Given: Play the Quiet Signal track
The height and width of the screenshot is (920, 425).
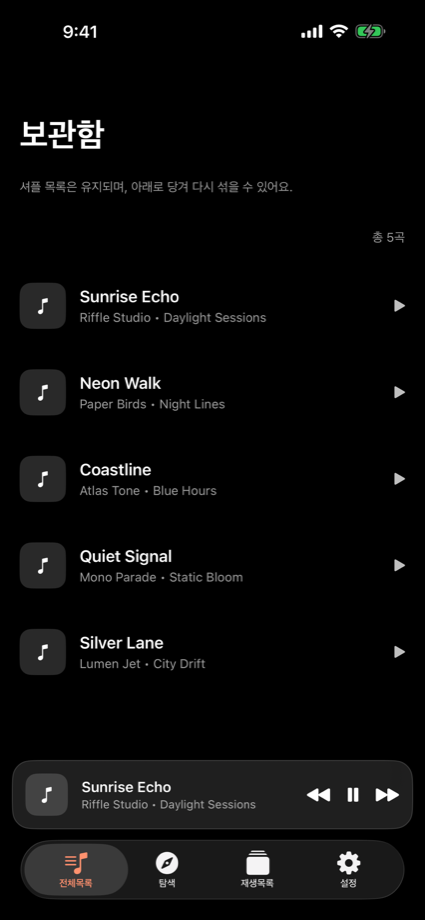Looking at the screenshot, I should 399,565.
